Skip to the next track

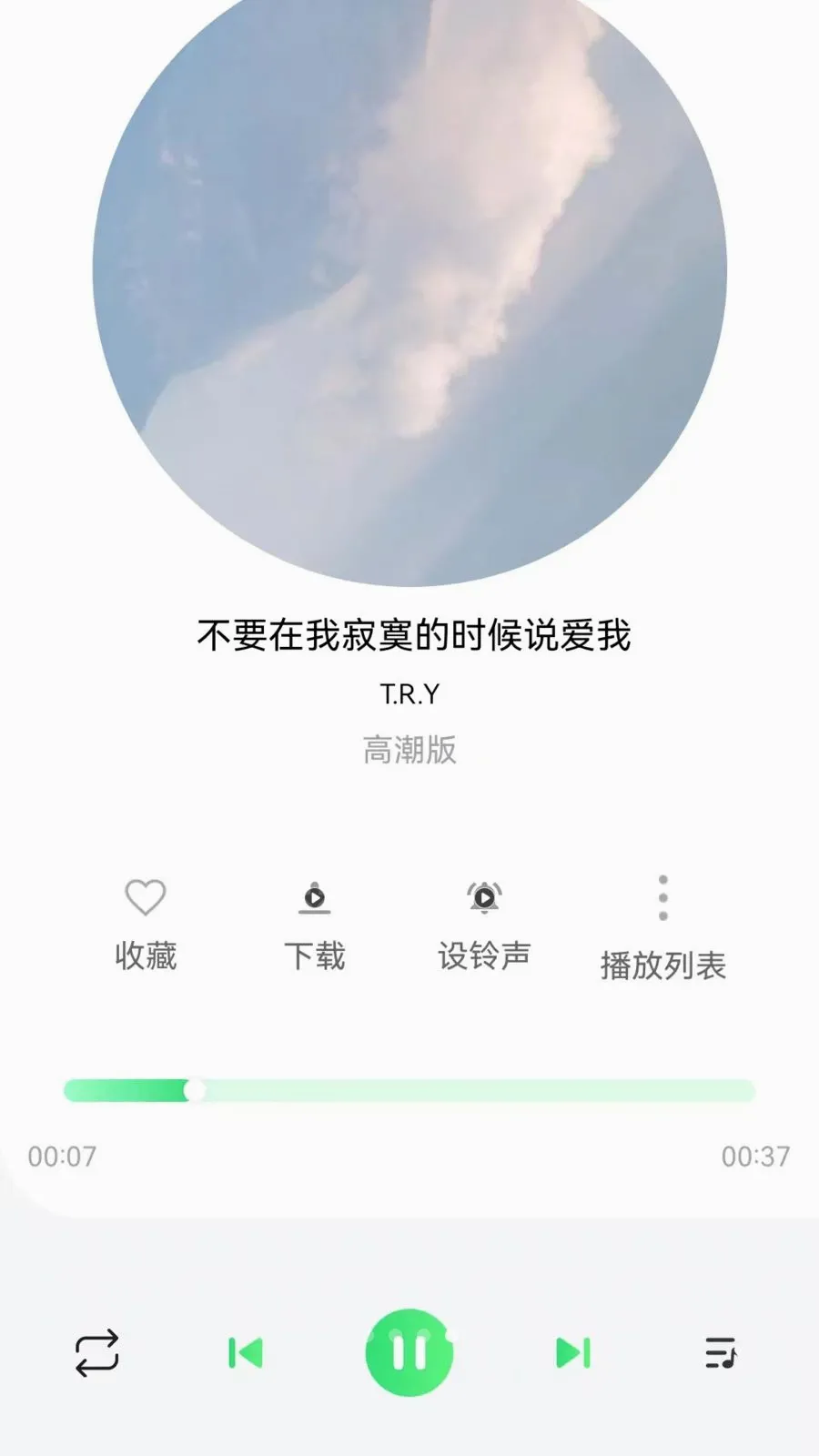pos(573,1353)
